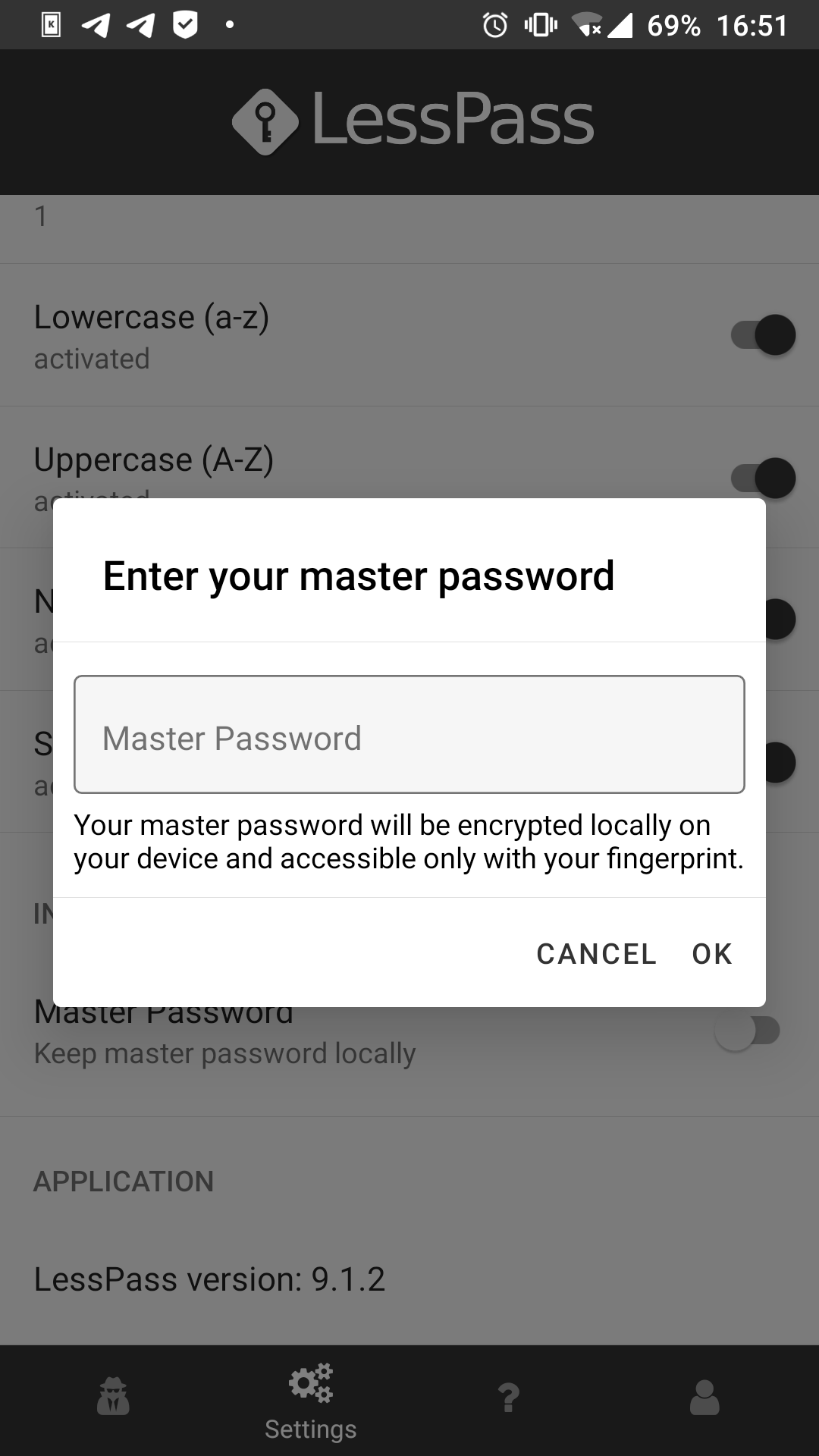The height and width of the screenshot is (1456, 819).
Task: Switch to the Settings tab
Action: tap(310, 1401)
